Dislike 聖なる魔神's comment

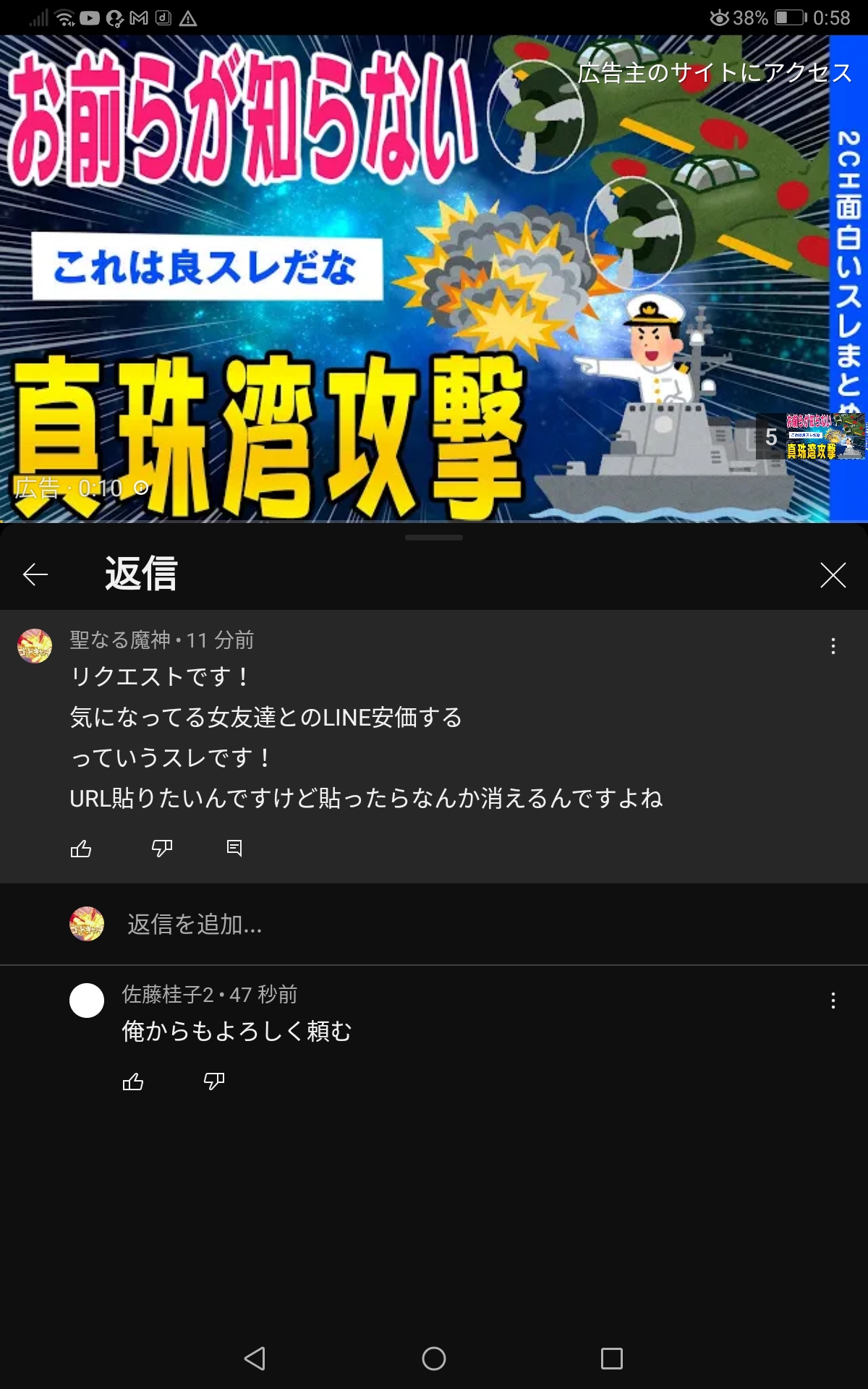tap(162, 849)
